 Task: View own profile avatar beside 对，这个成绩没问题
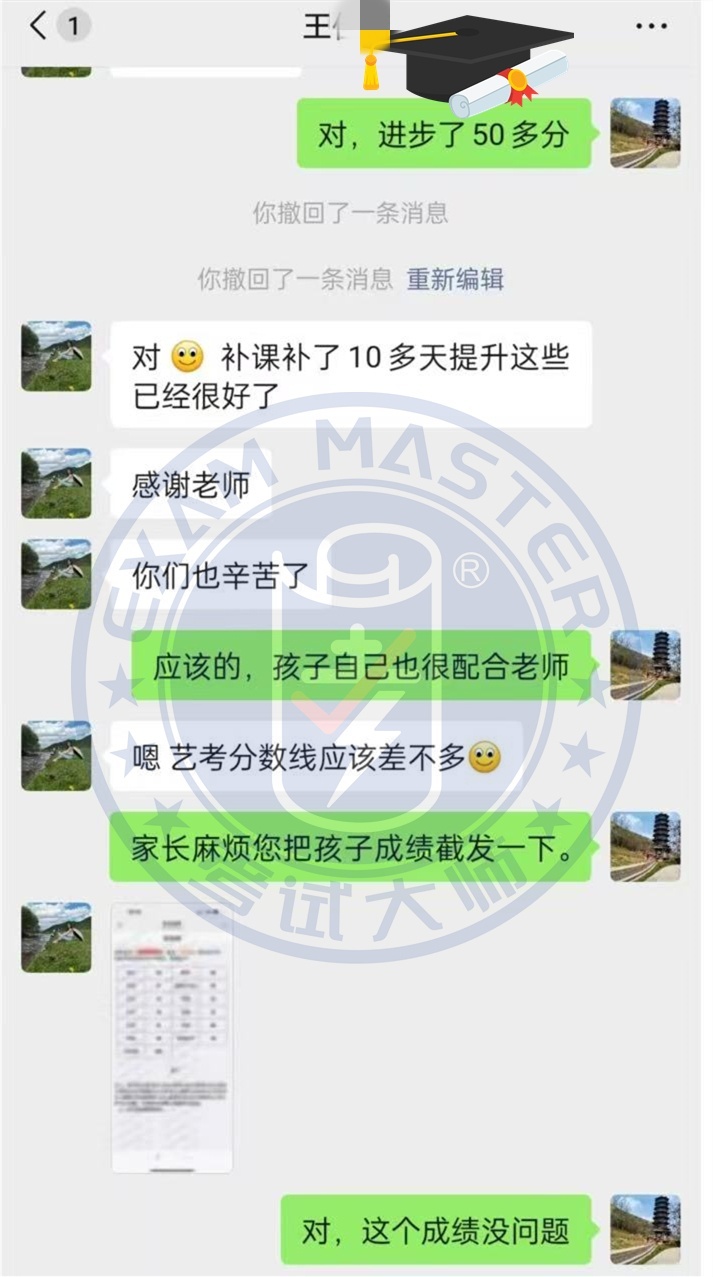point(645,1229)
